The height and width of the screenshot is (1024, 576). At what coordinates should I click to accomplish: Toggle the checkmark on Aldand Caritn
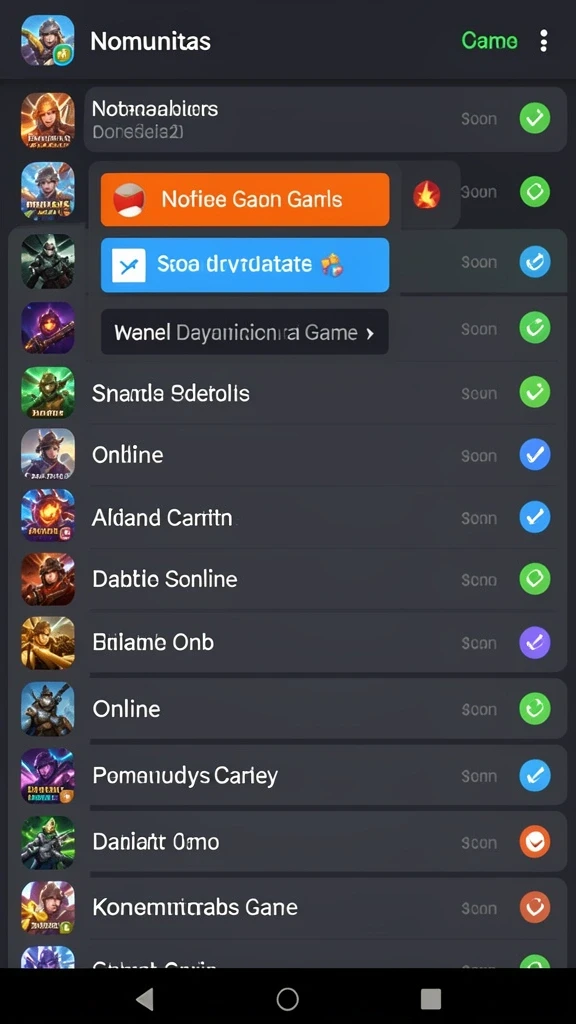pos(534,517)
